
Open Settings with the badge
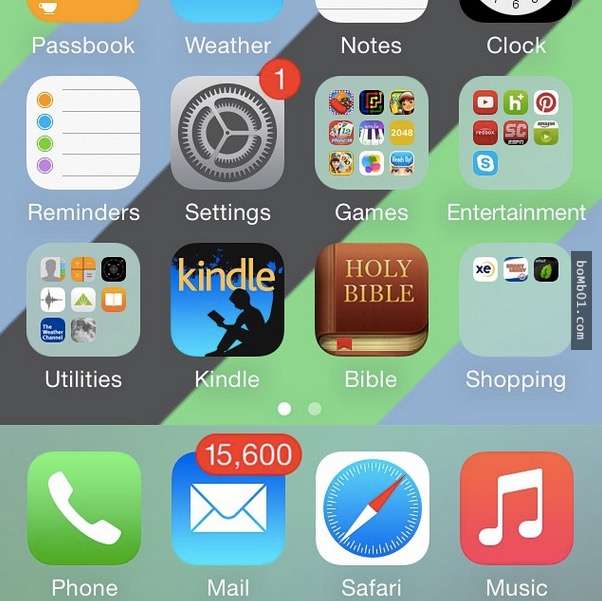pyautogui.click(x=228, y=133)
